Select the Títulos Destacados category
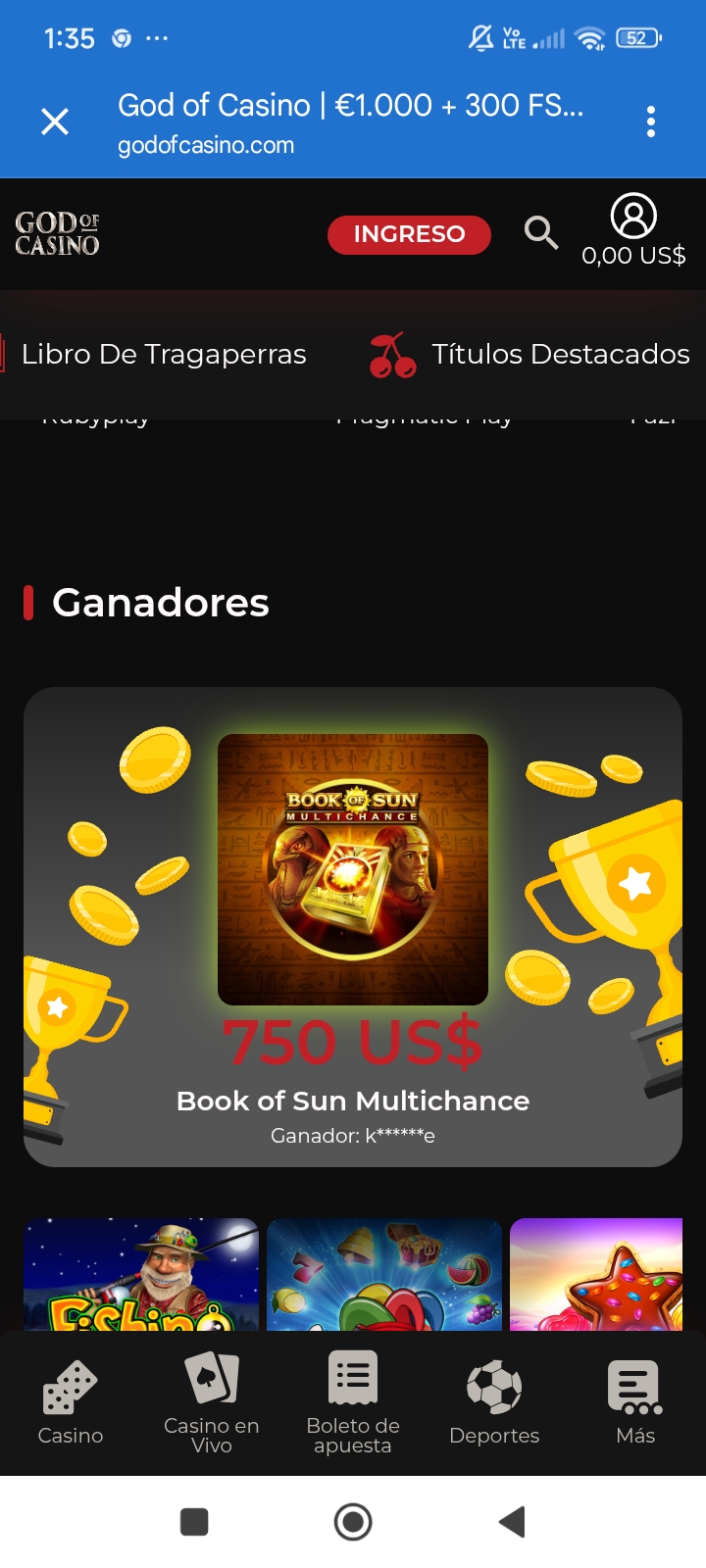The height and width of the screenshot is (1568, 706). [x=530, y=354]
